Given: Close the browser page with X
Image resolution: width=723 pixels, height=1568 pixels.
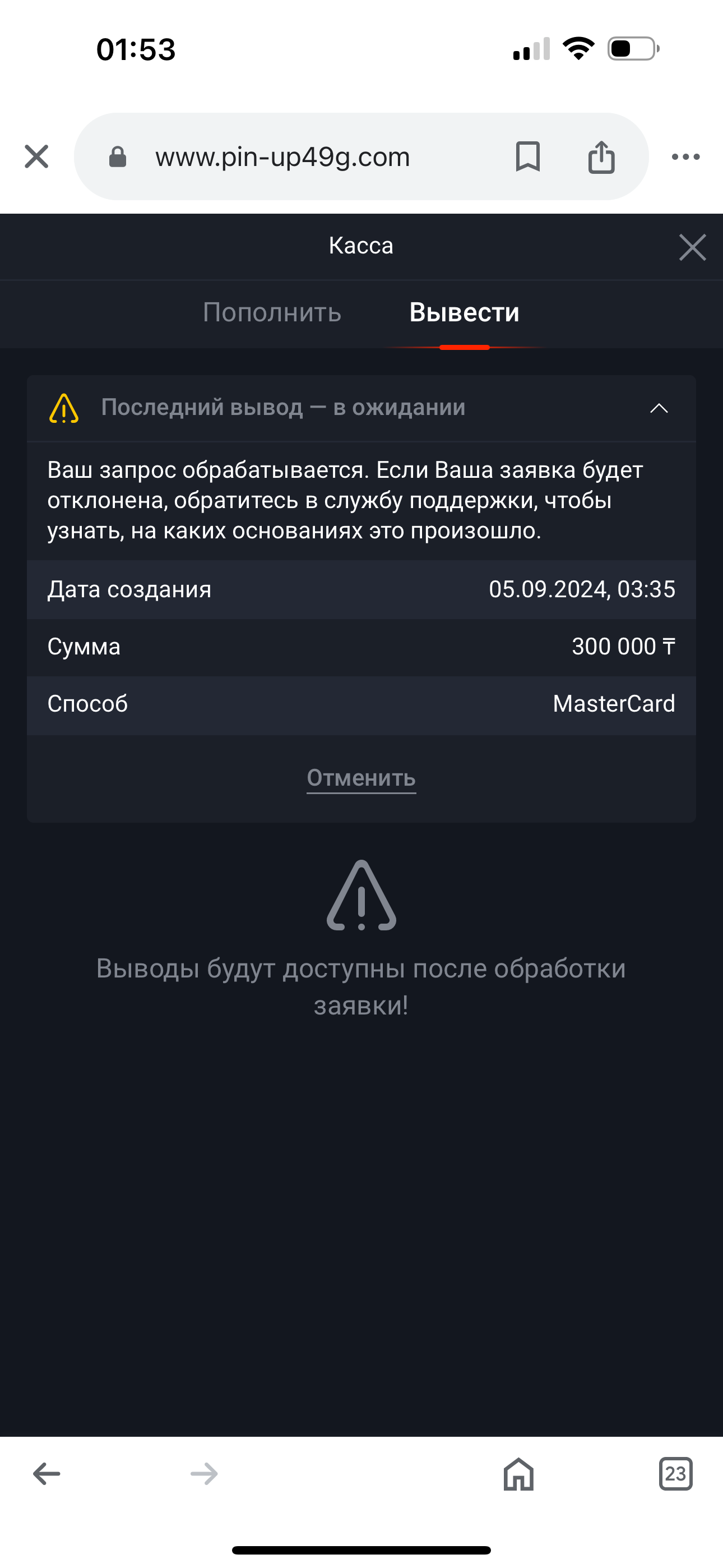Looking at the screenshot, I should point(36,156).
